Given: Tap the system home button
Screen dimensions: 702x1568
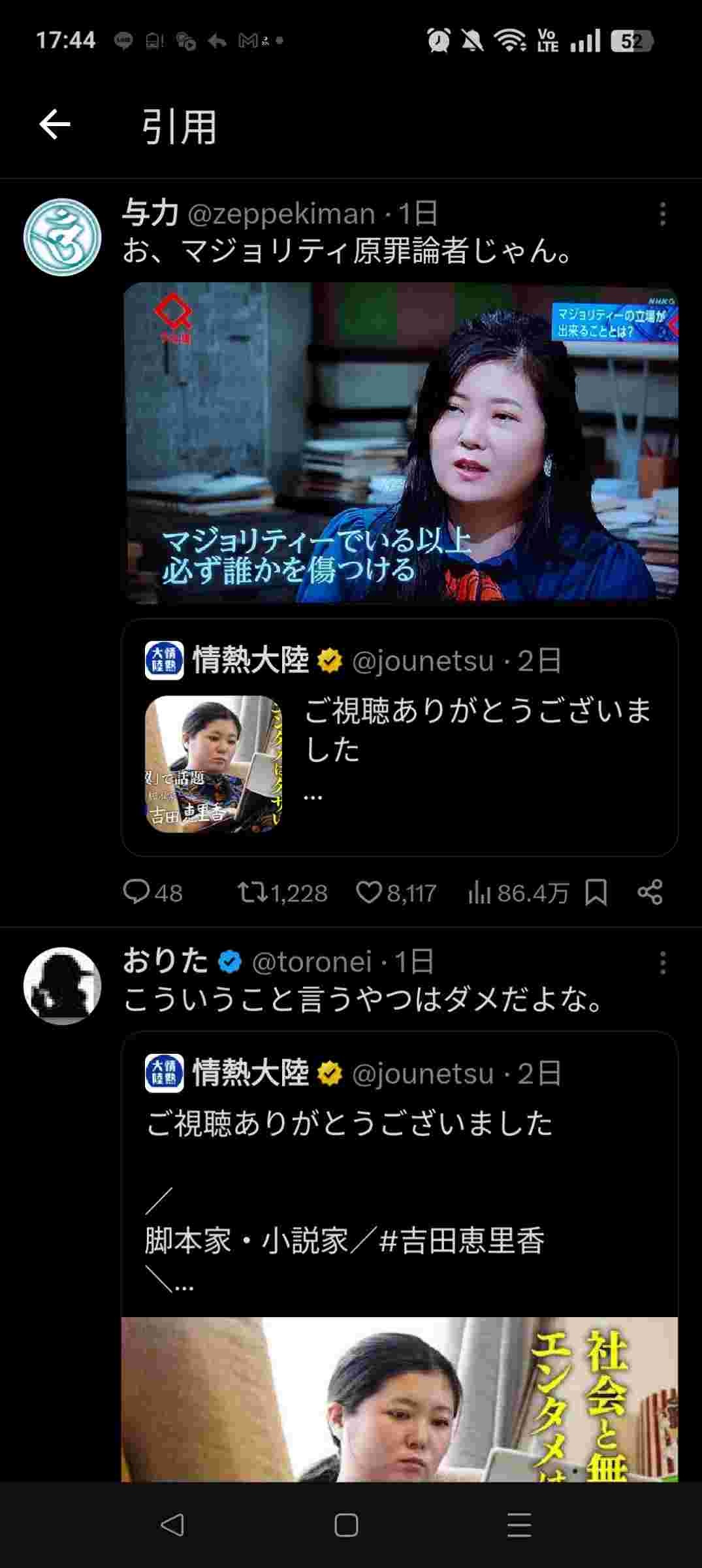Looking at the screenshot, I should [346, 1526].
